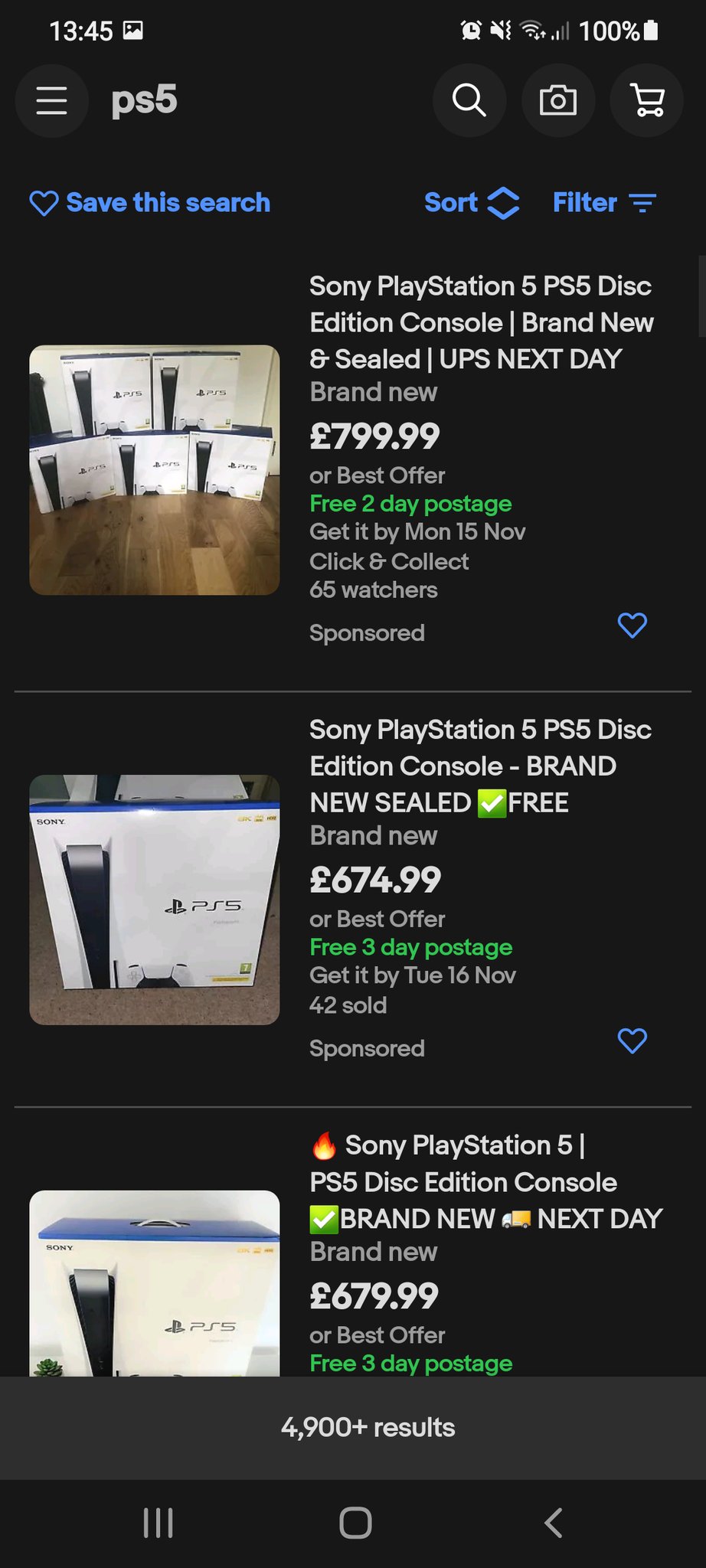Viewport: 706px width, 1568px height.
Task: View the shopping cart
Action: [647, 100]
